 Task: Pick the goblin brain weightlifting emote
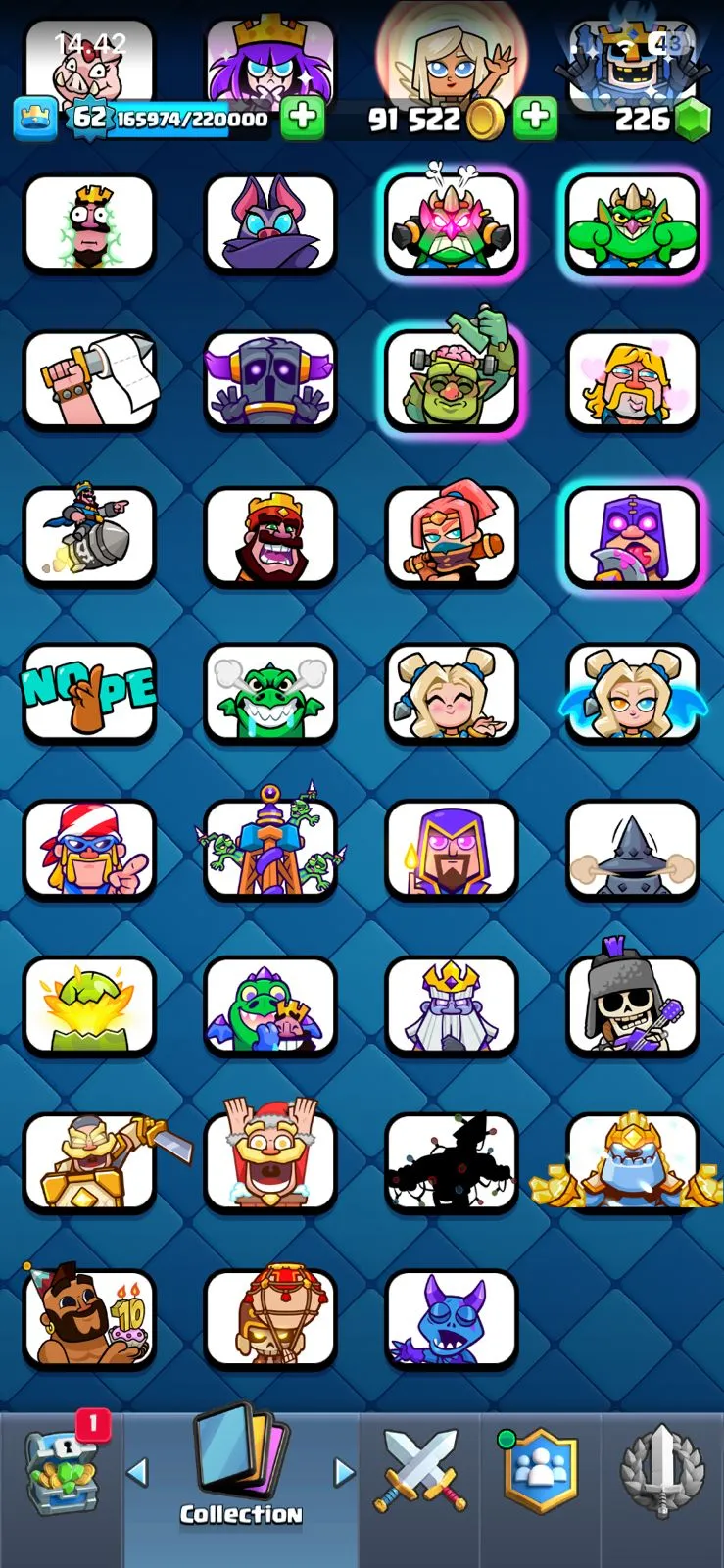452,378
